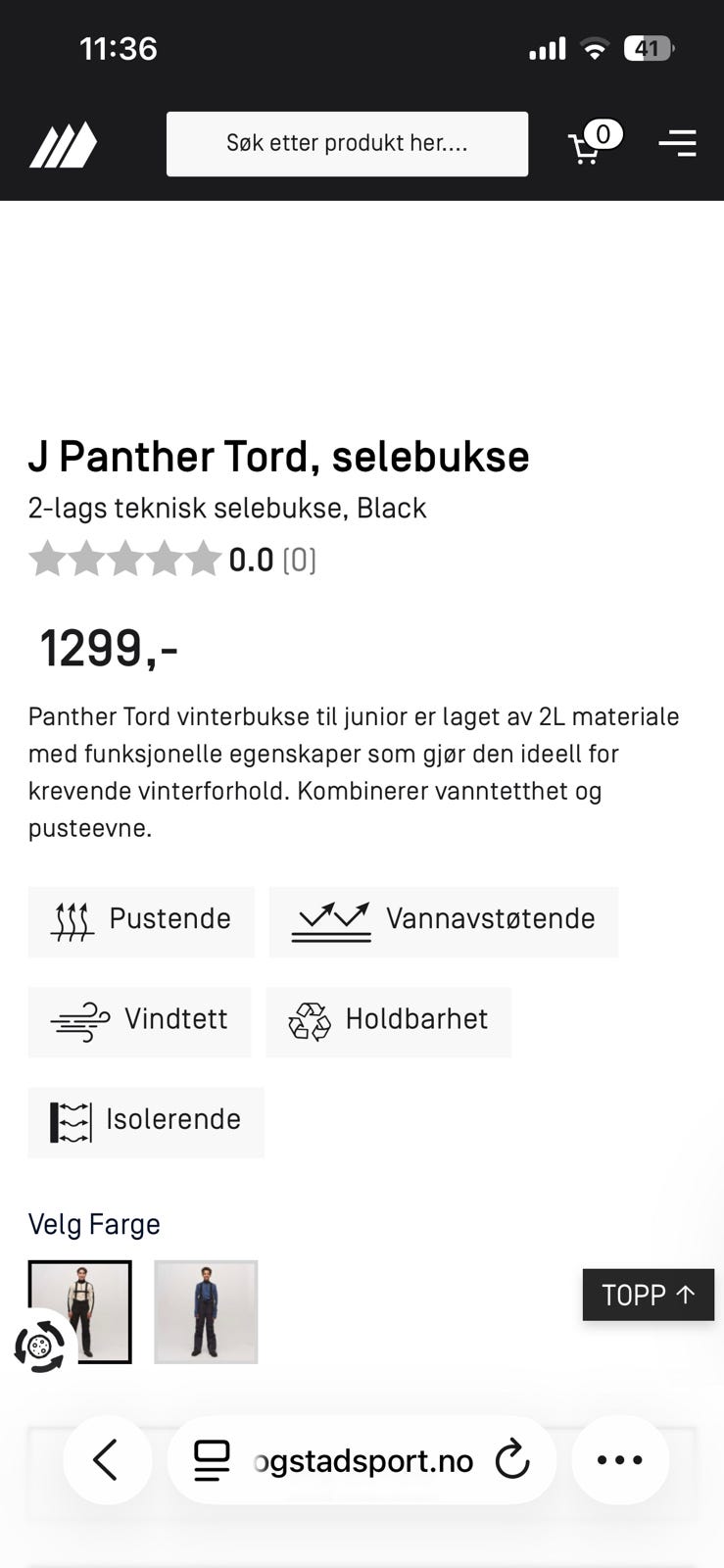The image size is (724, 1568).
Task: Click the water-repellent (Vannavstøtende) icon
Action: pyautogui.click(x=333, y=919)
